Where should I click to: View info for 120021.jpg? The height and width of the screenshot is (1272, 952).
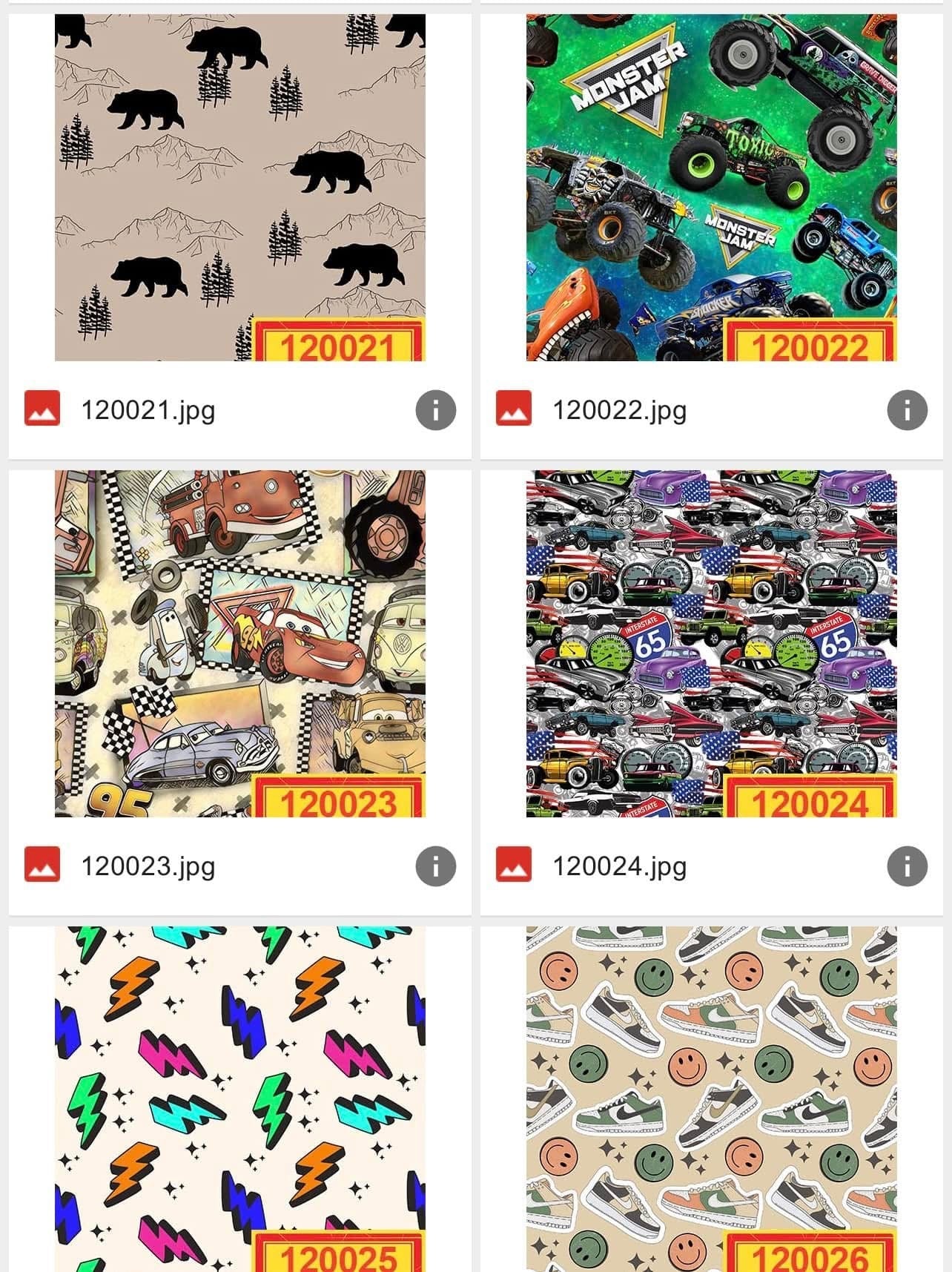[435, 410]
